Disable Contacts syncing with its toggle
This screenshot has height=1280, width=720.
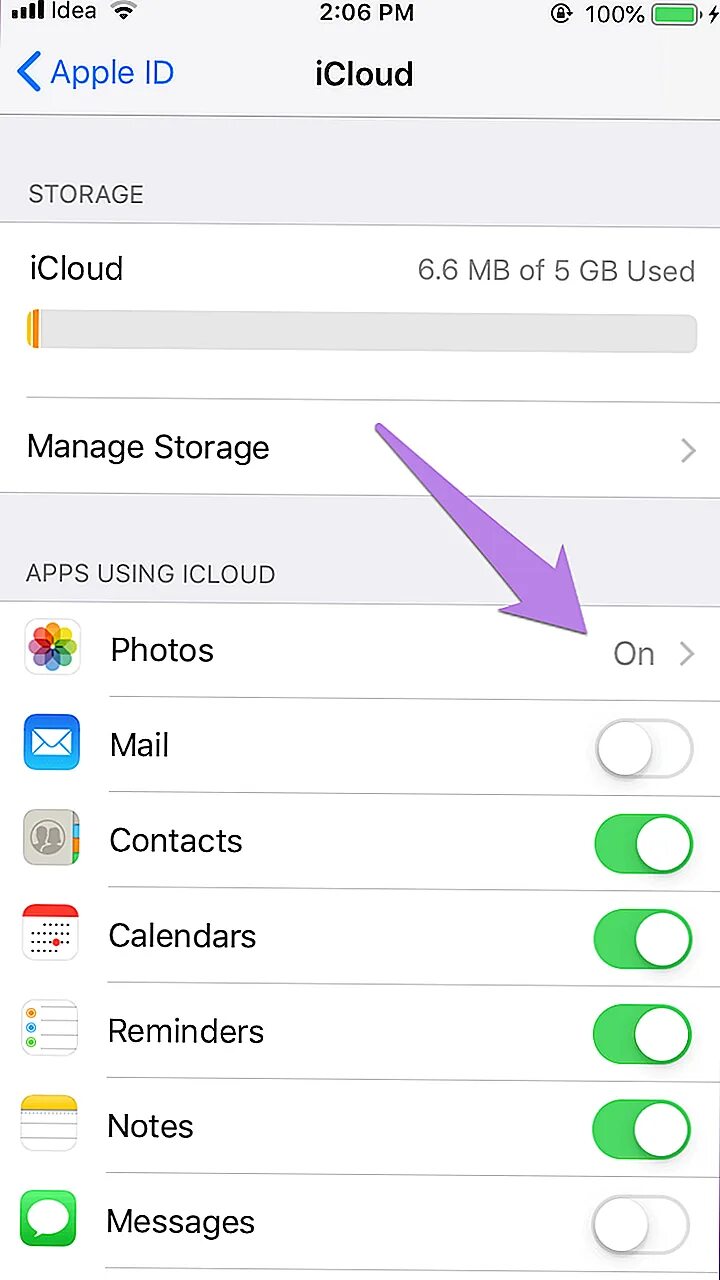(643, 843)
